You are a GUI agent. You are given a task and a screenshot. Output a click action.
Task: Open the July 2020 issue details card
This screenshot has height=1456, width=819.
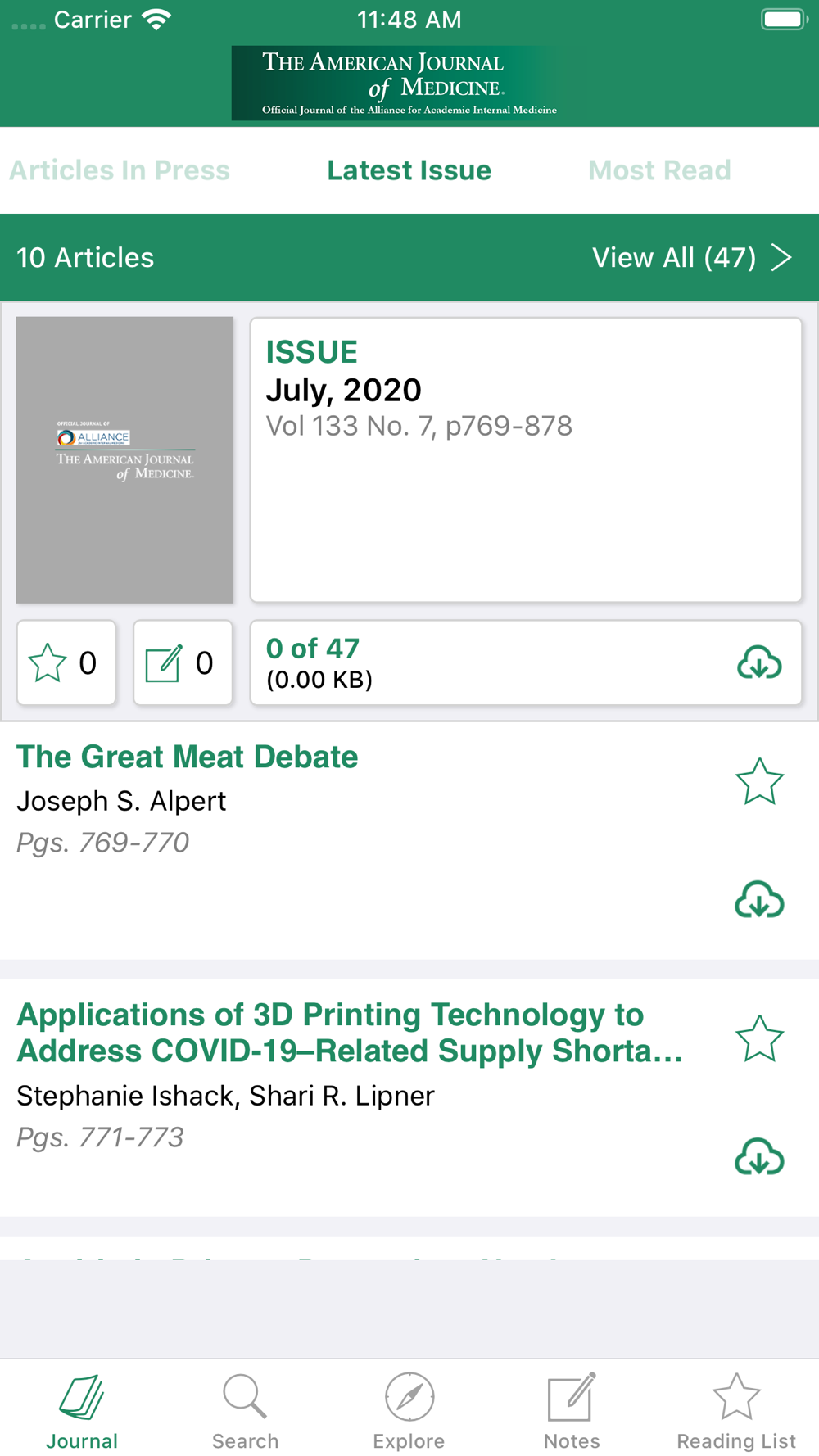pyautogui.click(x=525, y=460)
